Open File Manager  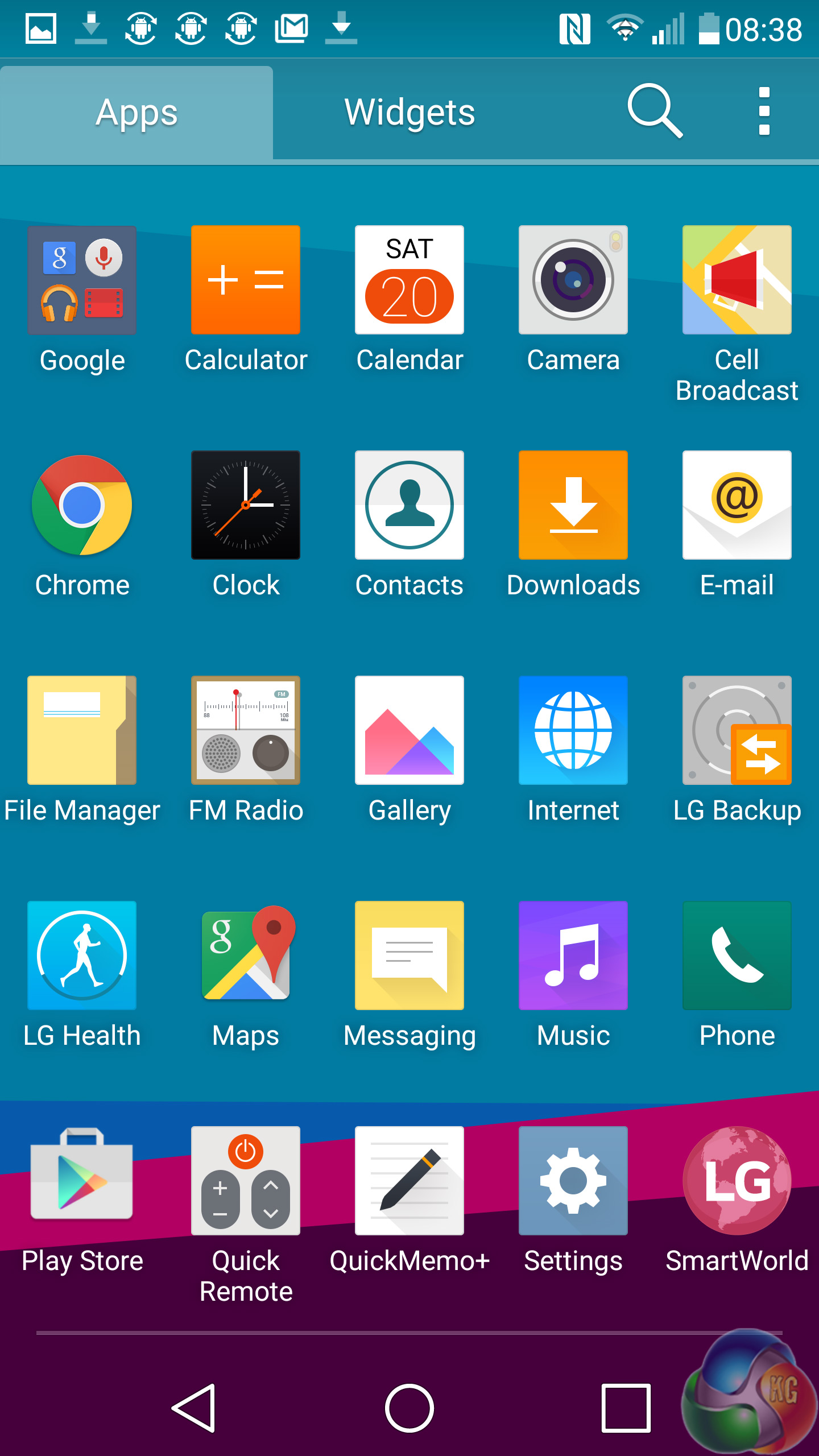pos(82,730)
